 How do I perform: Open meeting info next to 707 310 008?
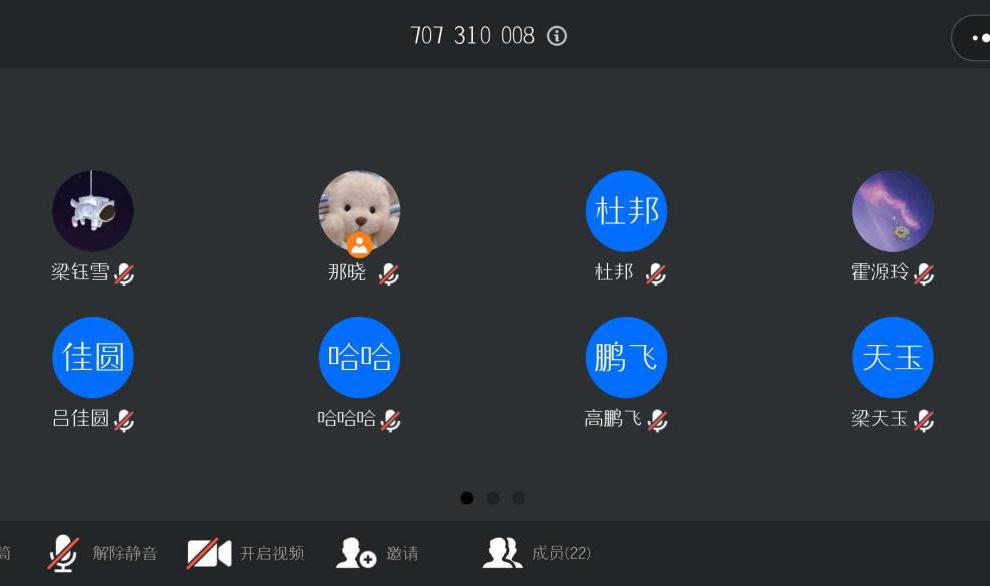557,36
